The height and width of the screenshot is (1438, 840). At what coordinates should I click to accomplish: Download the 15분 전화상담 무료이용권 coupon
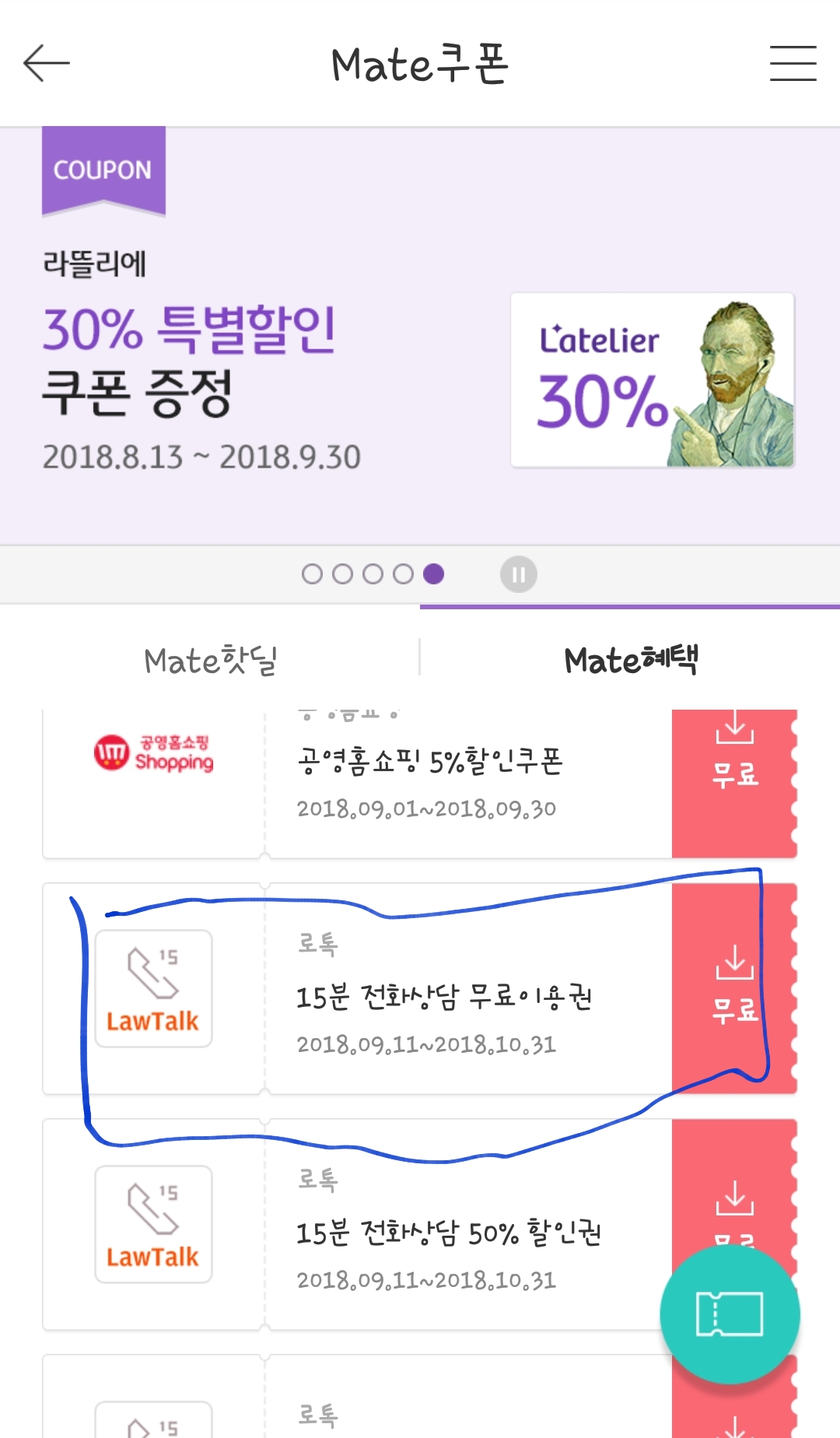point(734,988)
